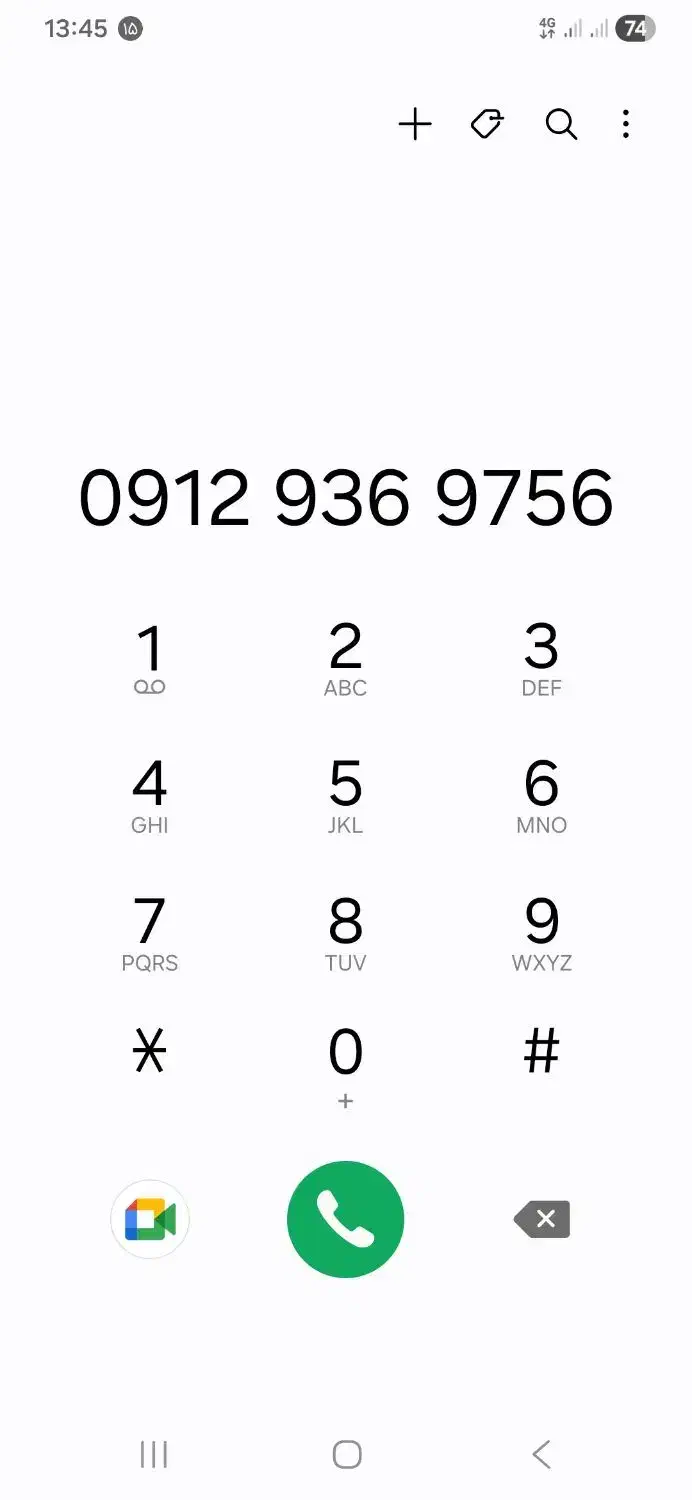This screenshot has height=1500, width=692.
Task: Enter digit 8 on the keypad
Action: (345, 933)
